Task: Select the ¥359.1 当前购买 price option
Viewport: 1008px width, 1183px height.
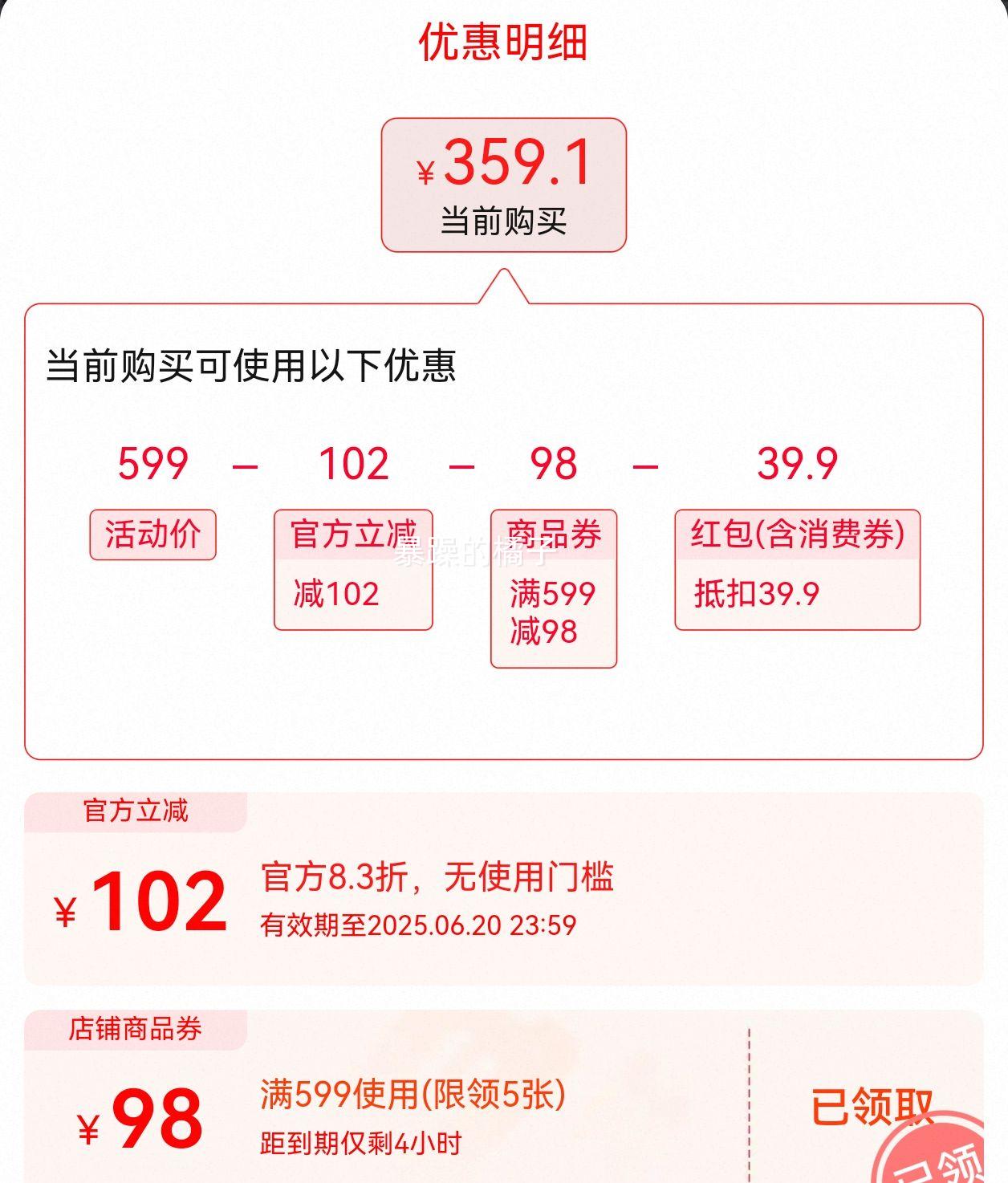Action: 503,185
